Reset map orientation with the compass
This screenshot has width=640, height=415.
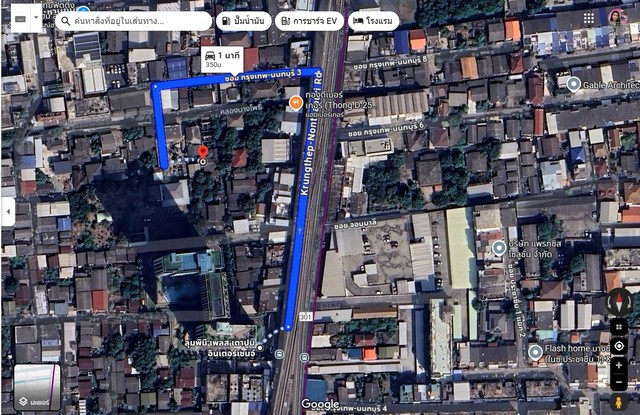tap(620, 301)
